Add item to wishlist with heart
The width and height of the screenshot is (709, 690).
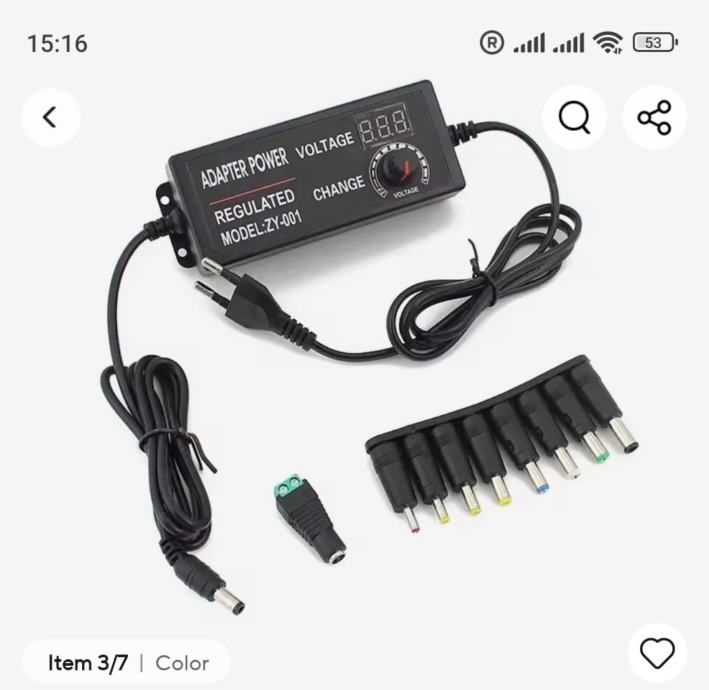[657, 653]
